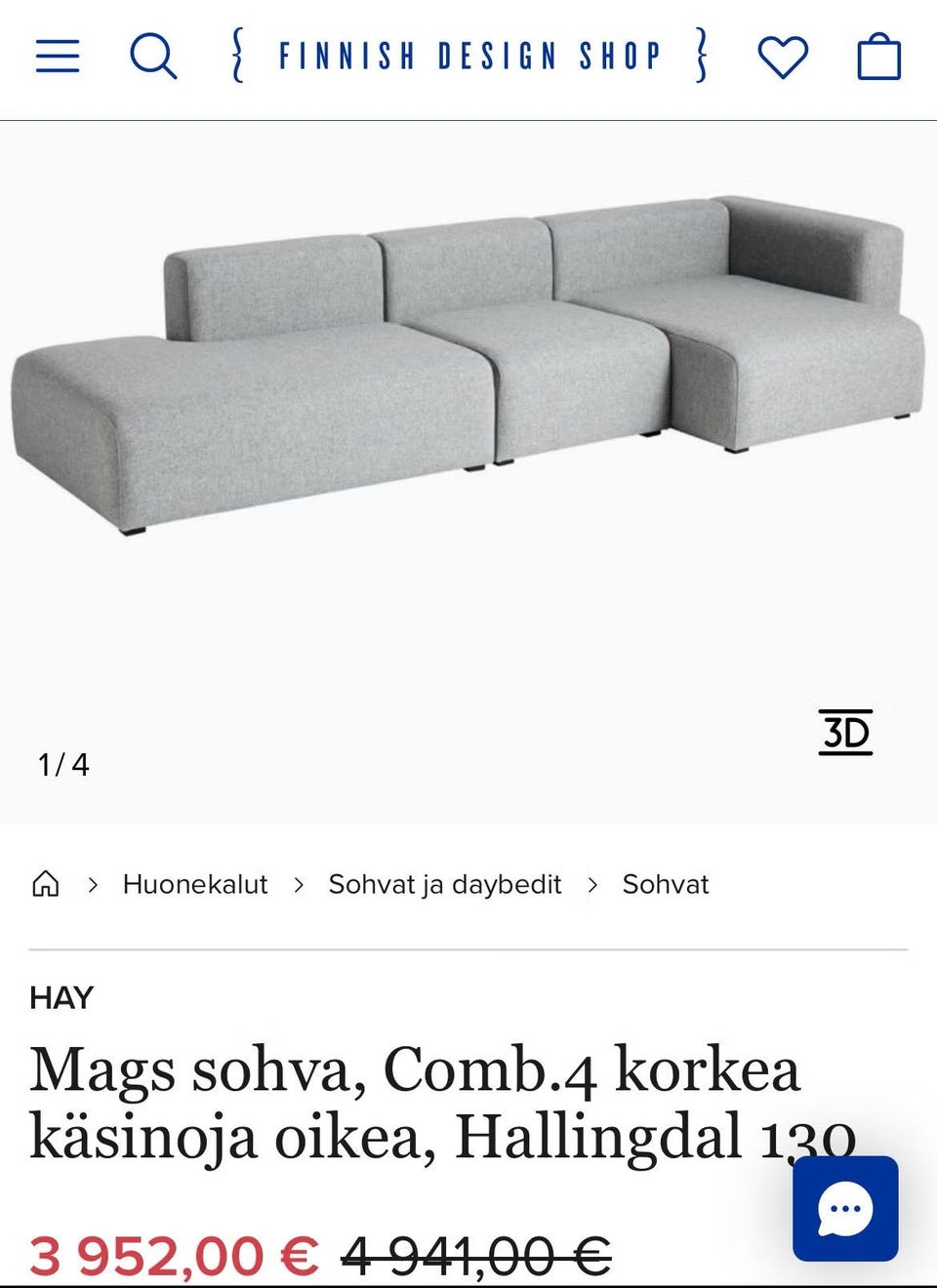Click the home icon in the breadcrumb
Screen dimensions: 937x1288
point(46,884)
